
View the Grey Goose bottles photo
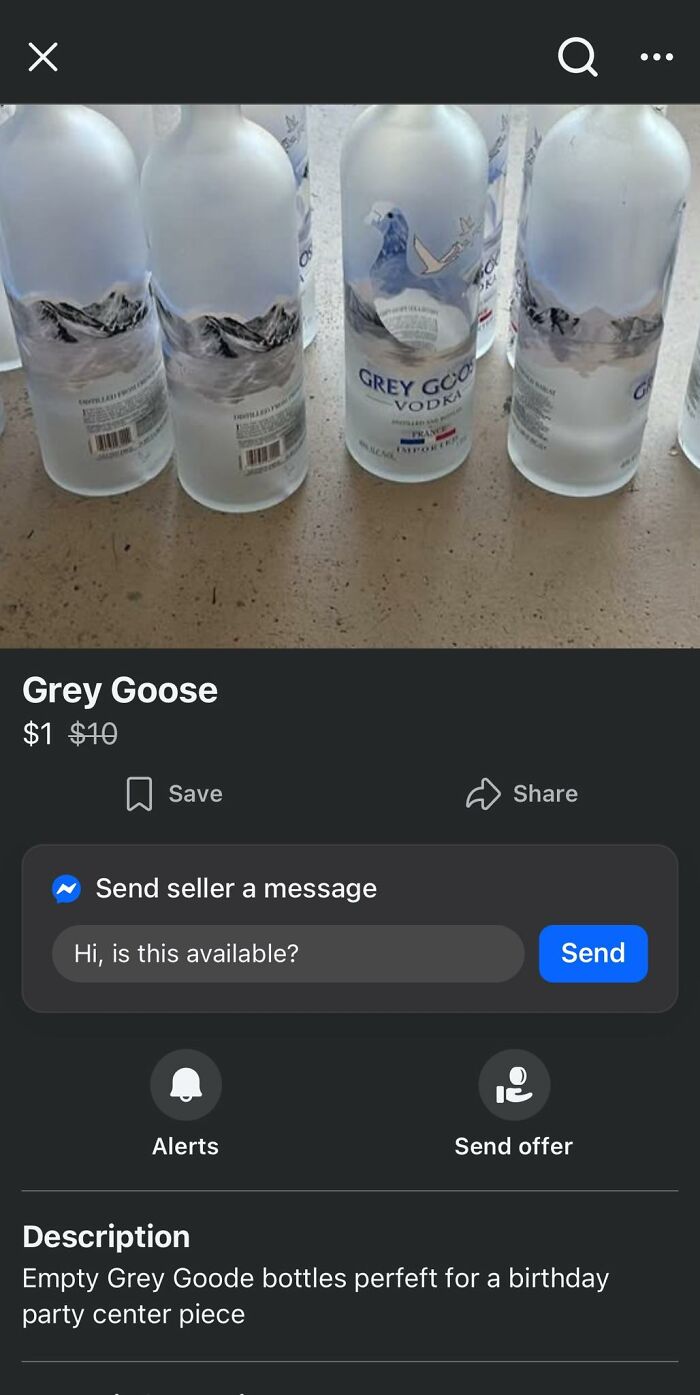point(350,375)
